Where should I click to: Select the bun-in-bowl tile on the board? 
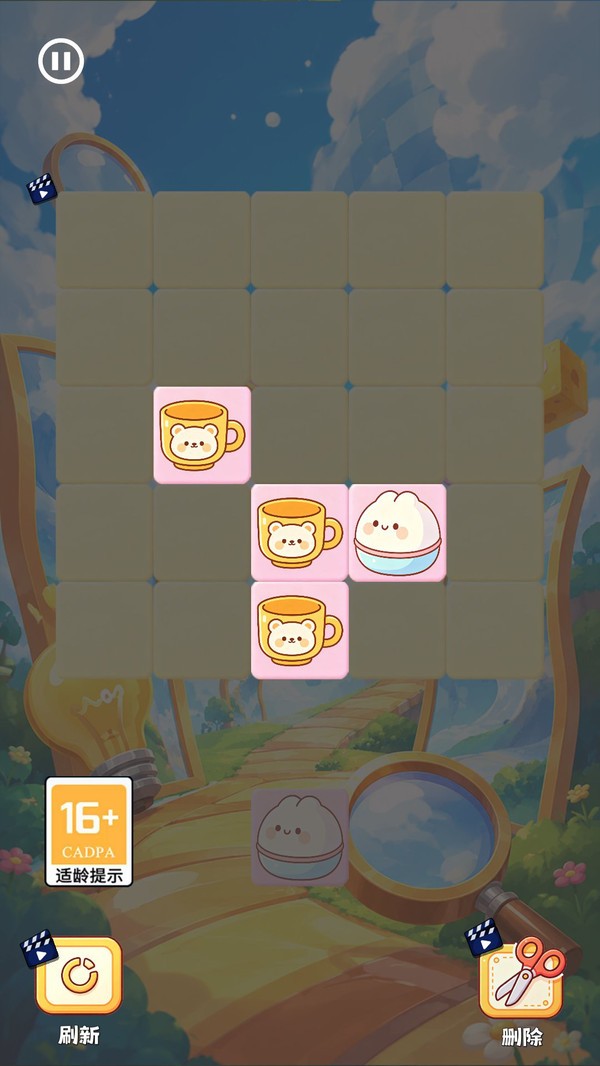[x=398, y=532]
